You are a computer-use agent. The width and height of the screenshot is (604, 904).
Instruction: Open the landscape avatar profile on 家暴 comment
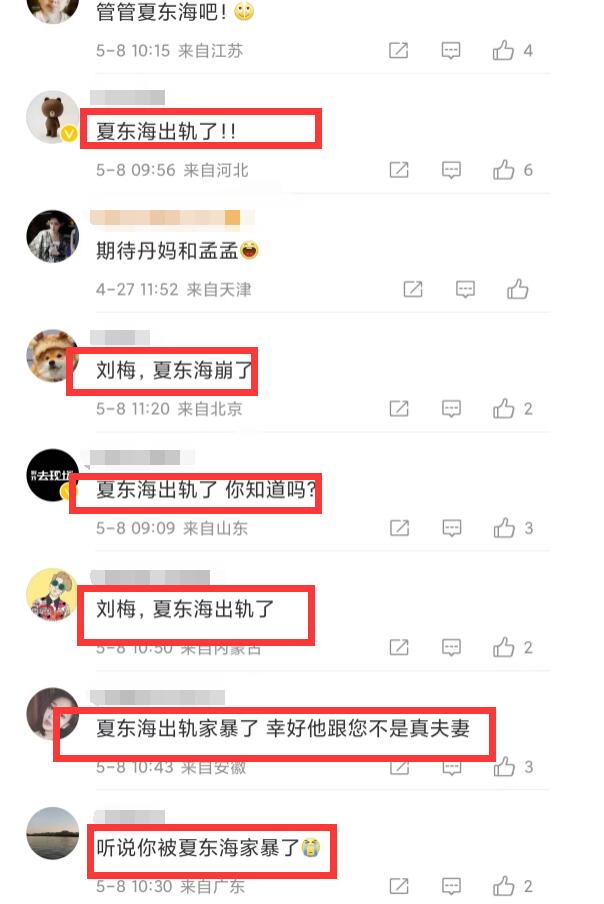52,833
